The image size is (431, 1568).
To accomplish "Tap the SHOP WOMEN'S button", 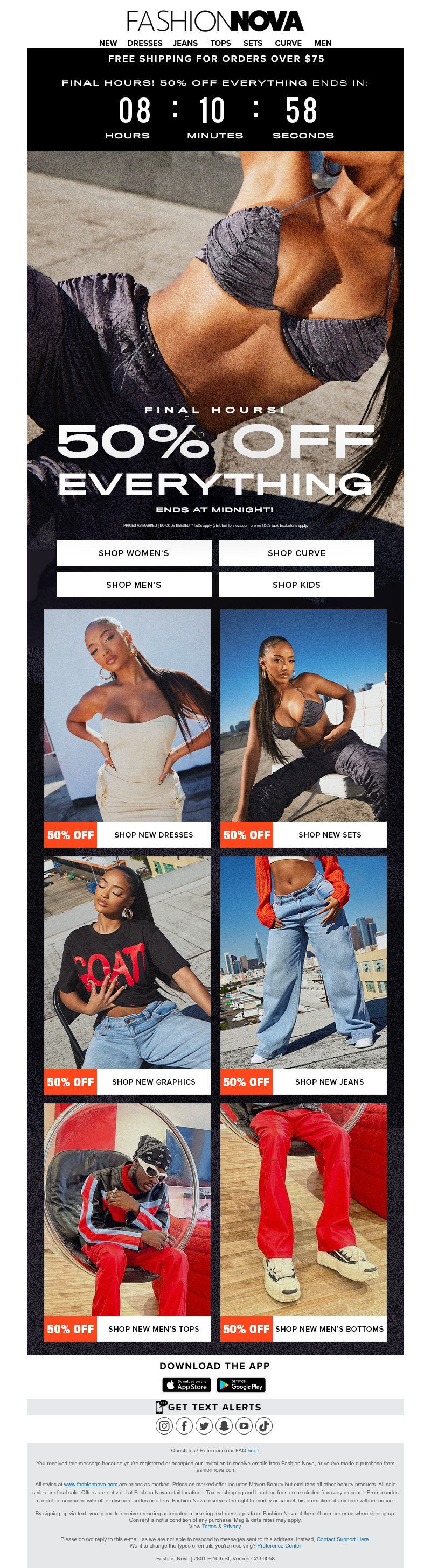I will (x=134, y=553).
